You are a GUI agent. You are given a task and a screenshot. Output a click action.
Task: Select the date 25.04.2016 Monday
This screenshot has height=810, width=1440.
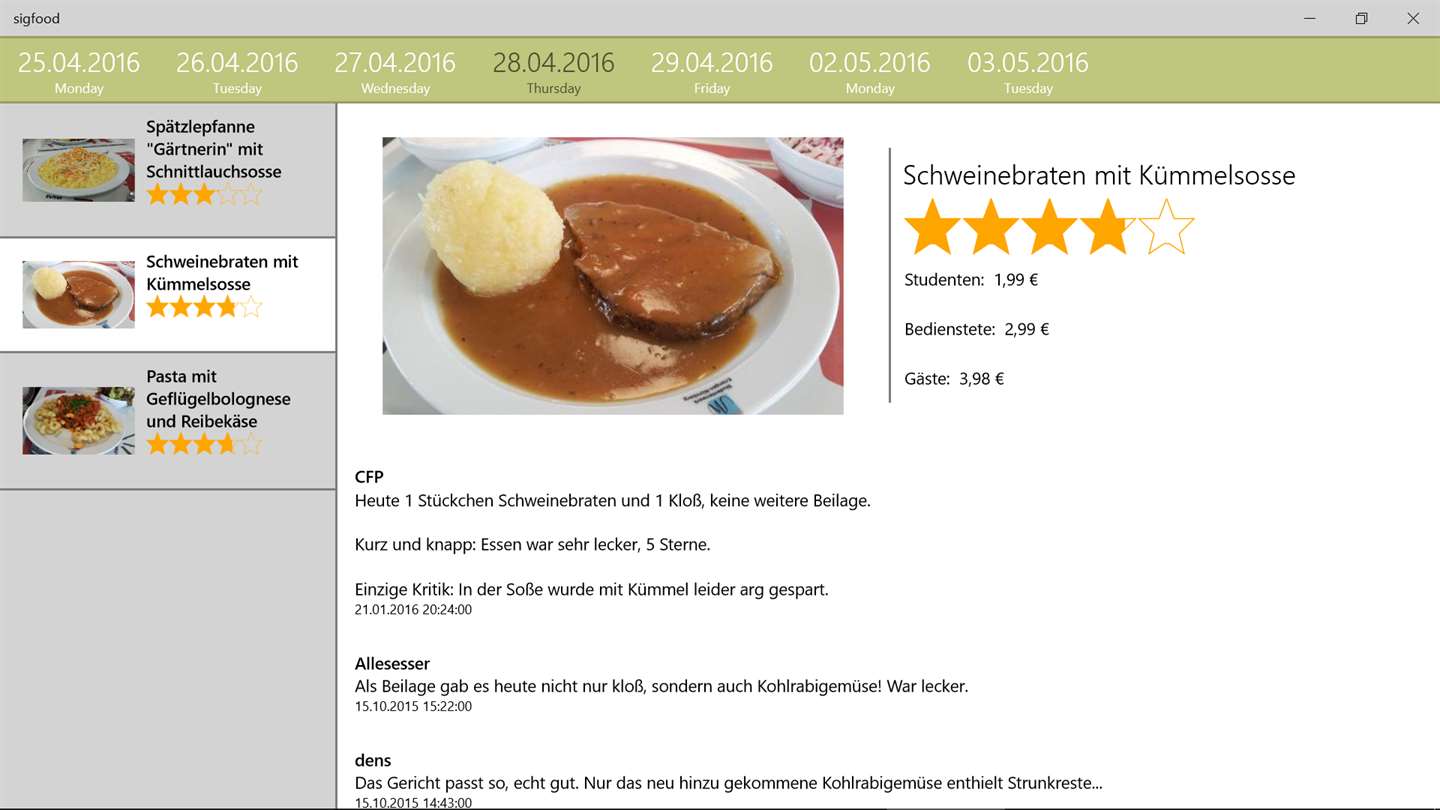[x=79, y=70]
